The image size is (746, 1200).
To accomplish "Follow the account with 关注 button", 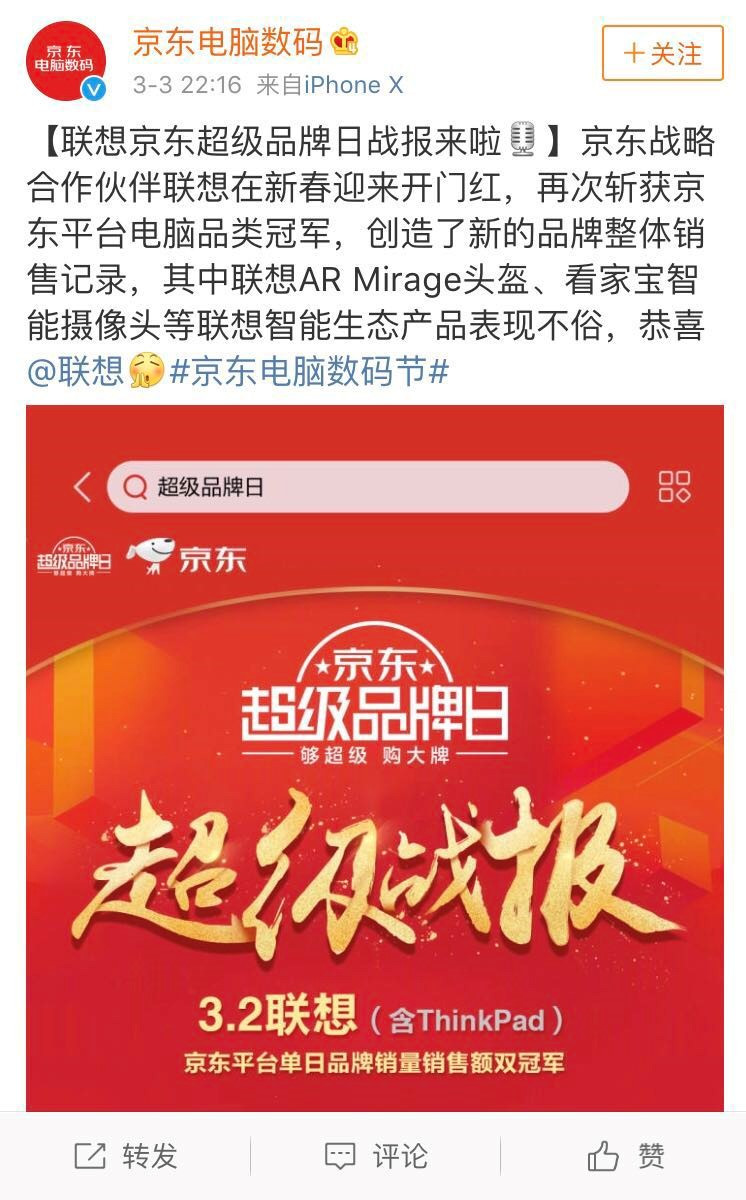I will 662,53.
